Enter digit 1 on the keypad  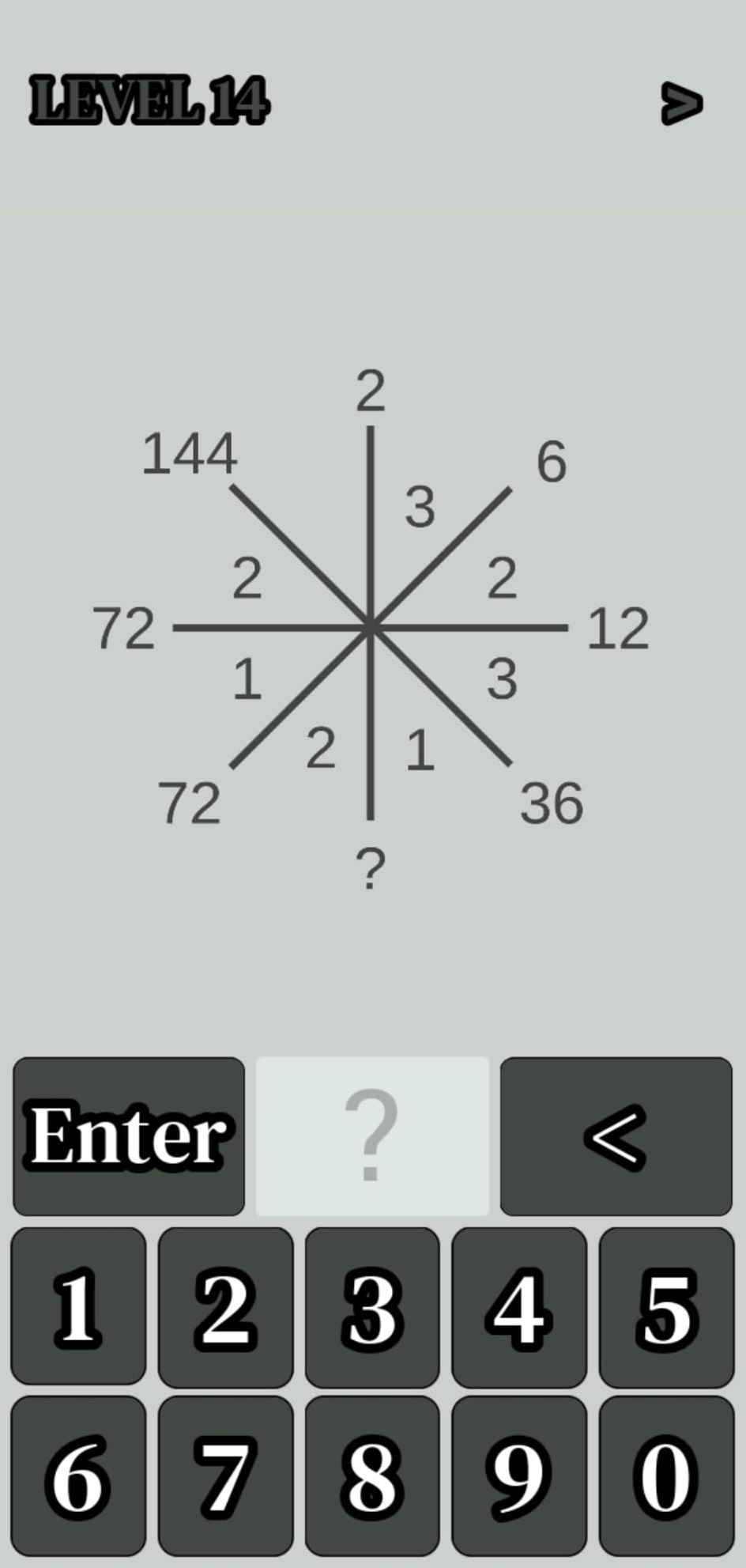tap(78, 1306)
